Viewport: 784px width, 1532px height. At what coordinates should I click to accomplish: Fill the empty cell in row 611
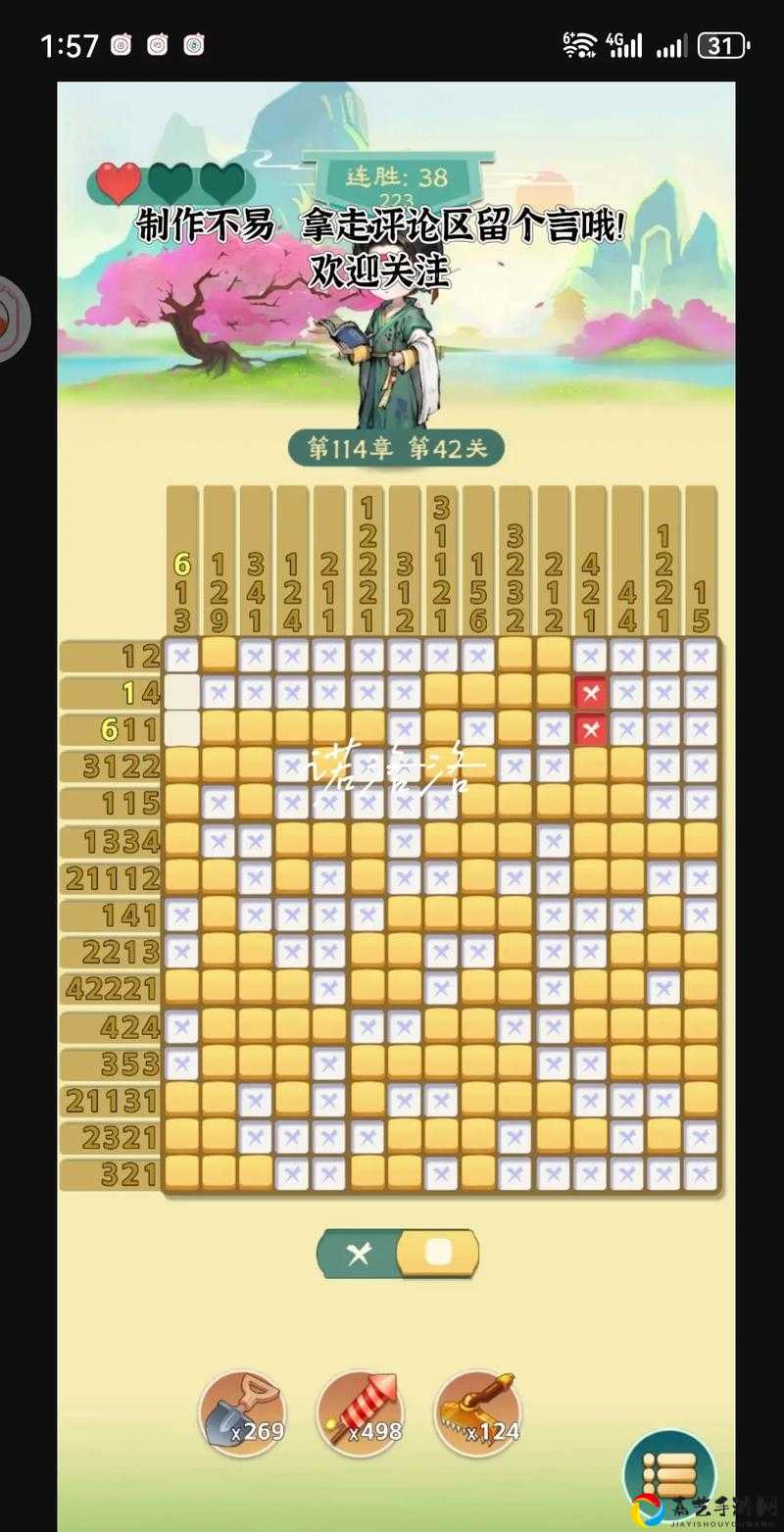click(x=181, y=729)
